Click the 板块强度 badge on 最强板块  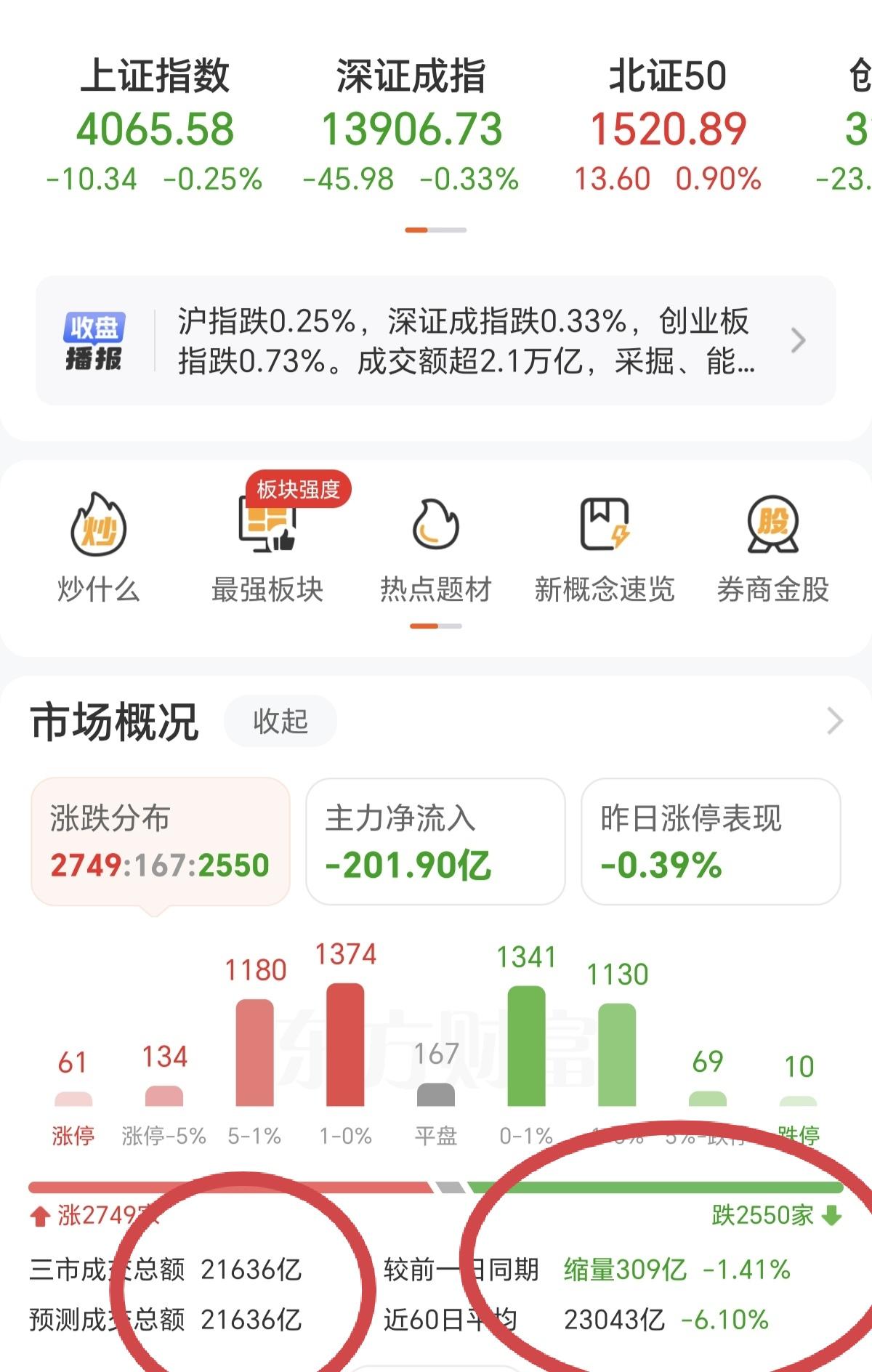299,489
